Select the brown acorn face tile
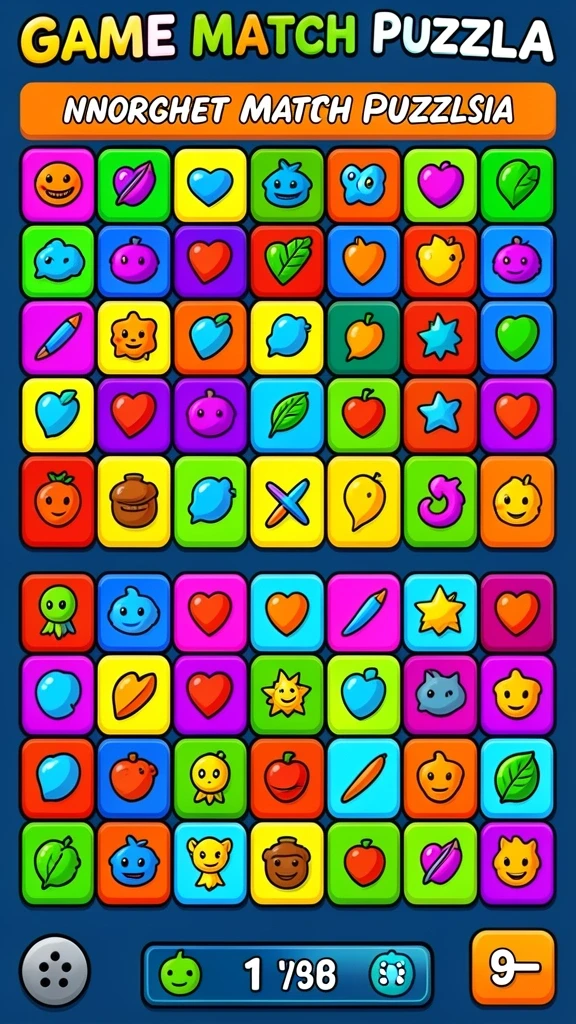This screenshot has width=576, height=1024. pyautogui.click(x=287, y=863)
